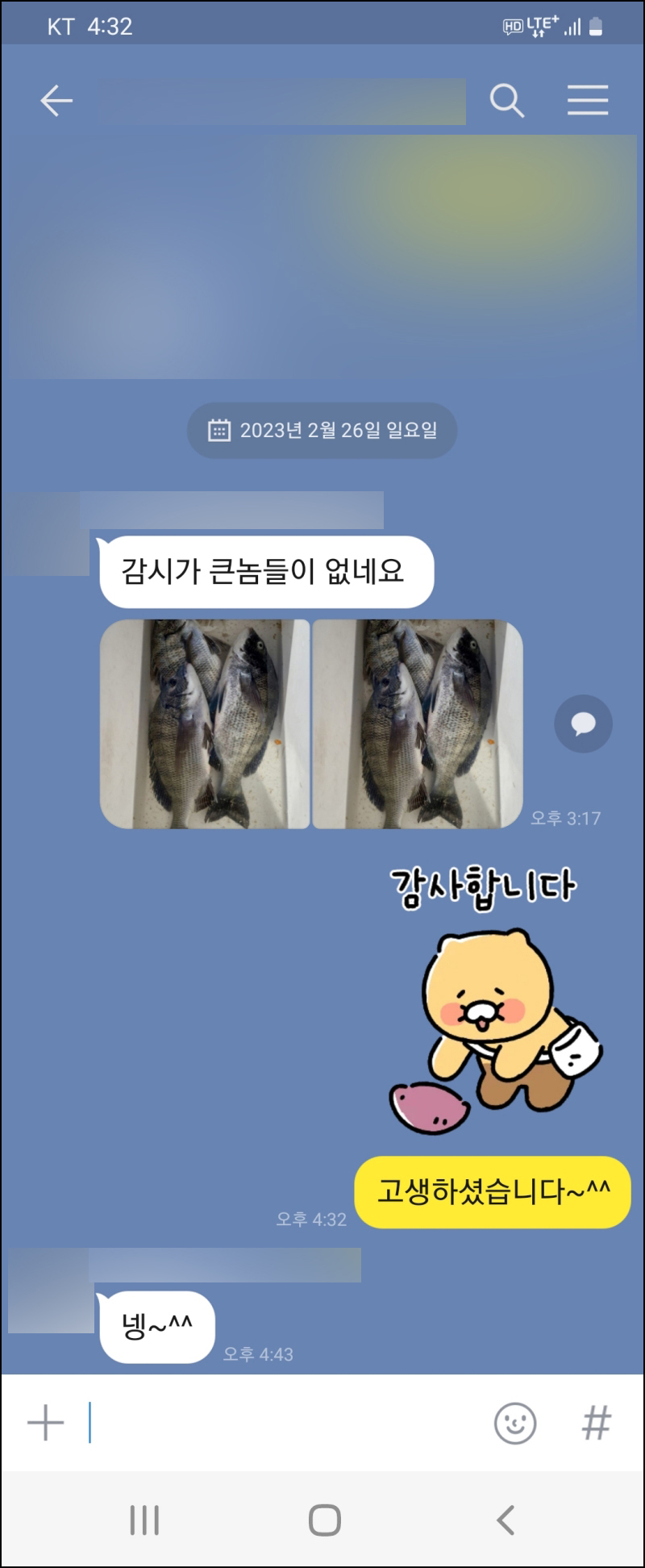Image resolution: width=645 pixels, height=1568 pixels.
Task: Focus the message input field
Action: [282, 1423]
